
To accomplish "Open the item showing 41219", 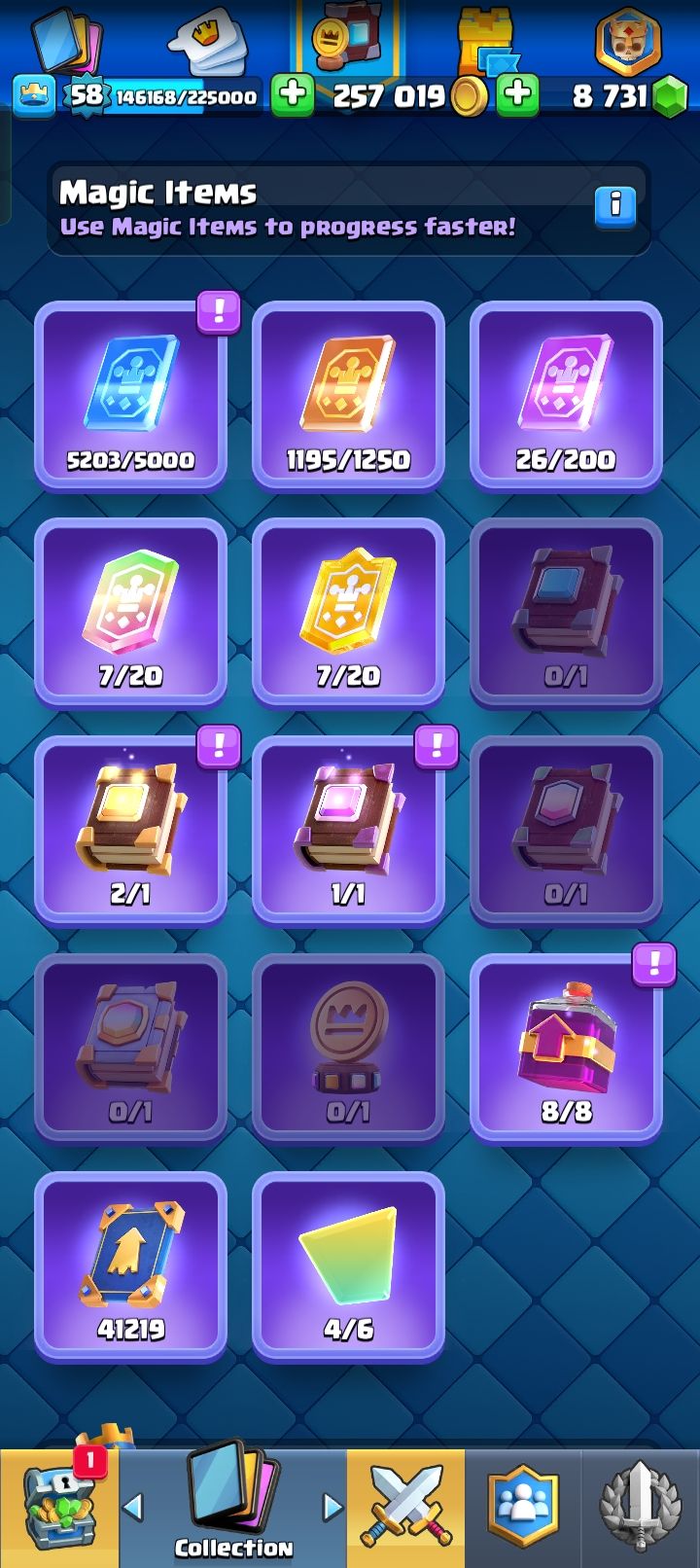I will [x=130, y=1265].
